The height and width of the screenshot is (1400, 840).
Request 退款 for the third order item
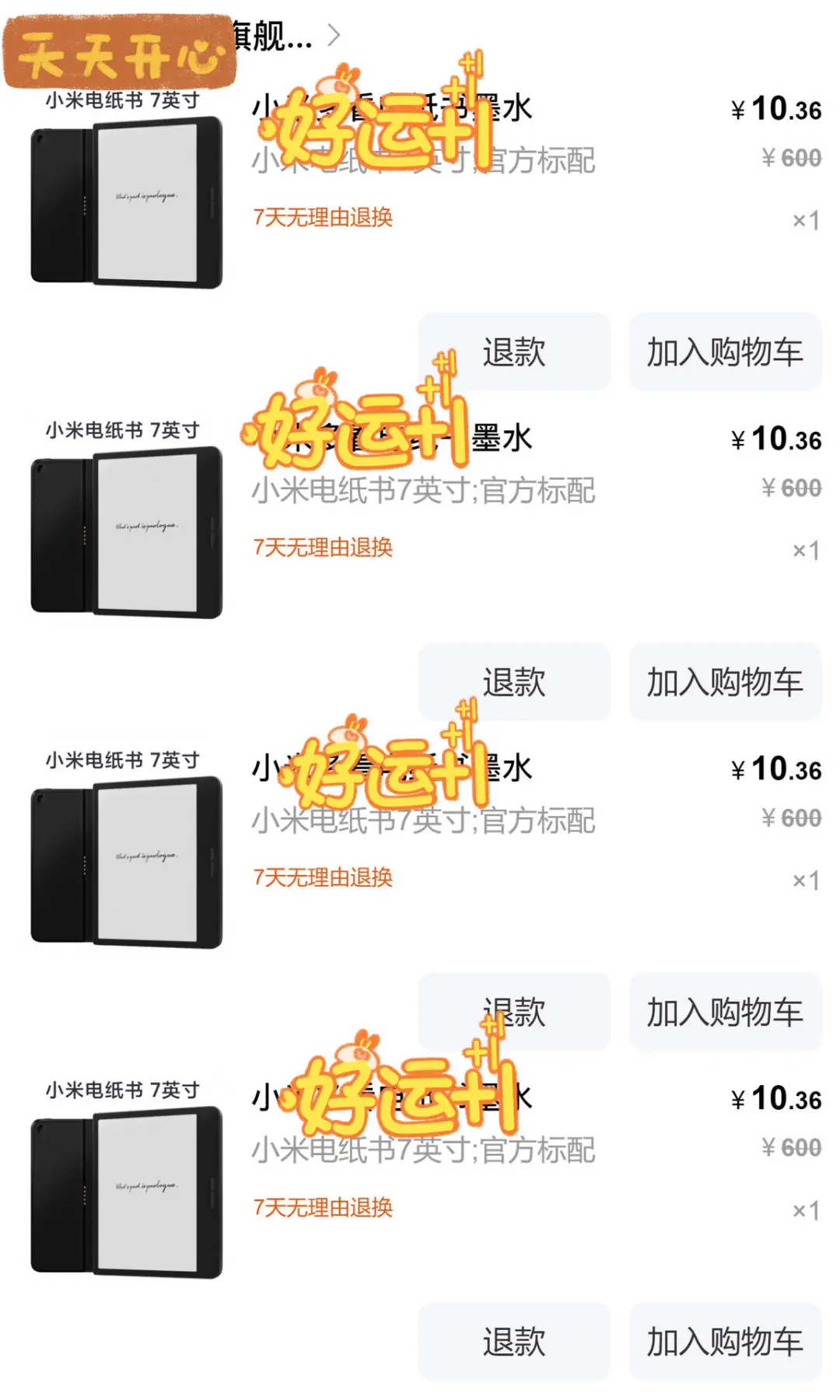[514, 1011]
